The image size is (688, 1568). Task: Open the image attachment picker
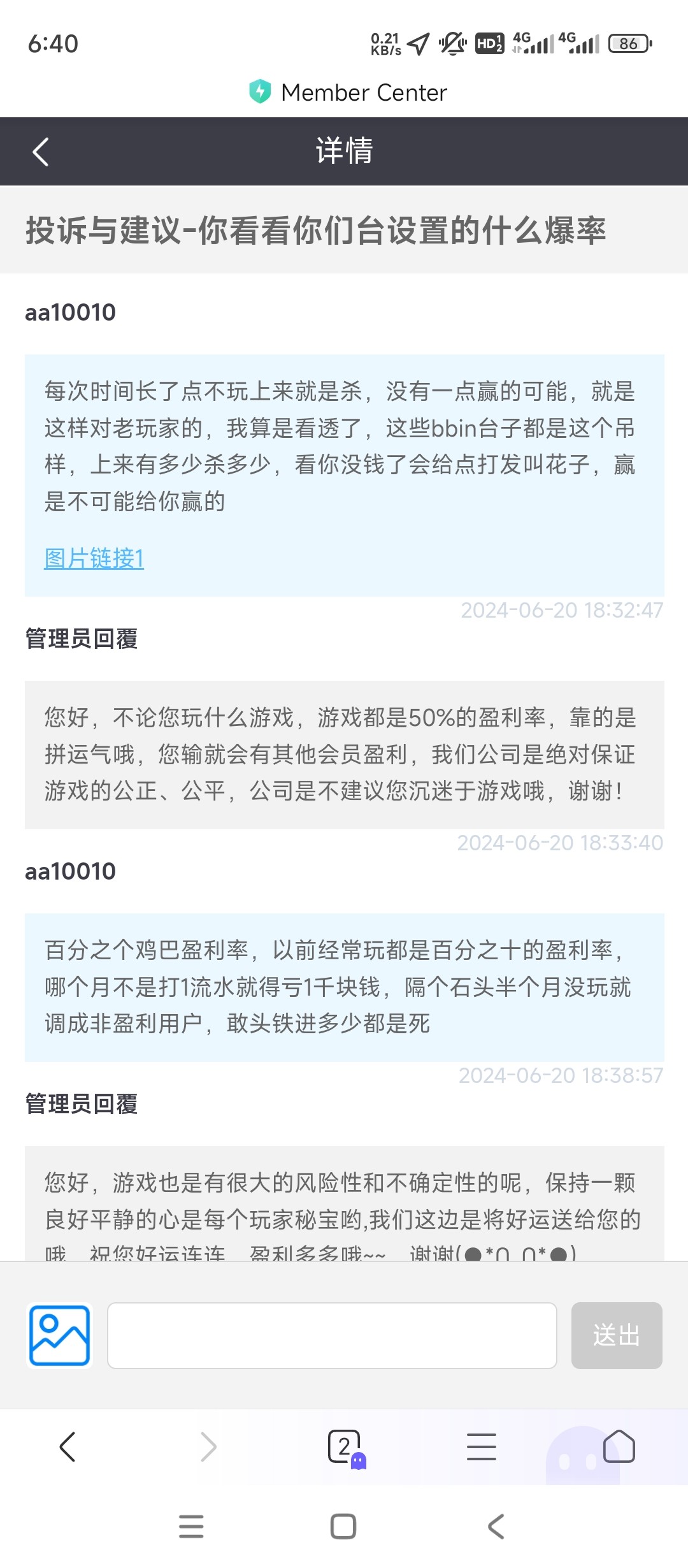59,1335
